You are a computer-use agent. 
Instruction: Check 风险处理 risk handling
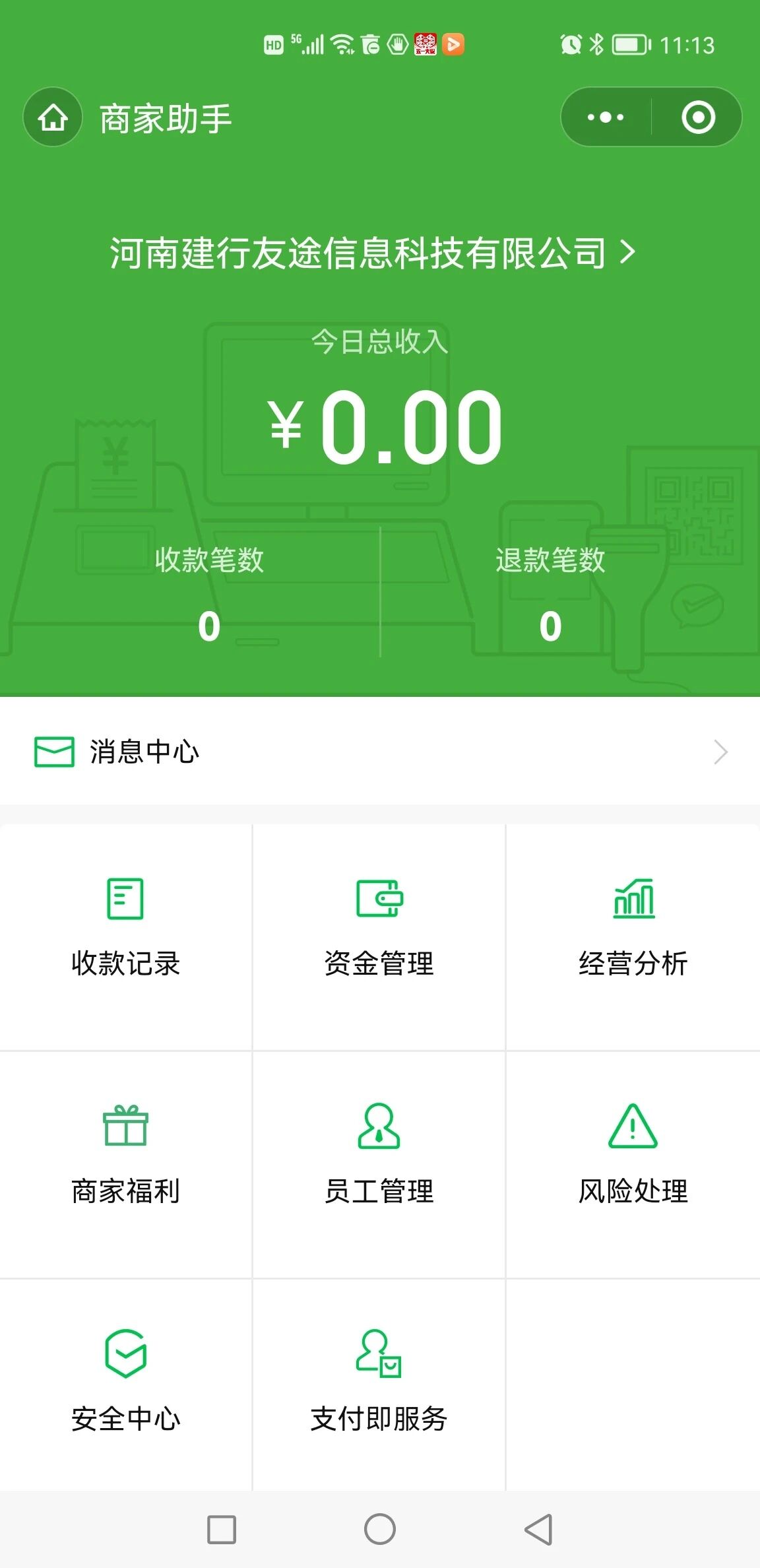633,1158
